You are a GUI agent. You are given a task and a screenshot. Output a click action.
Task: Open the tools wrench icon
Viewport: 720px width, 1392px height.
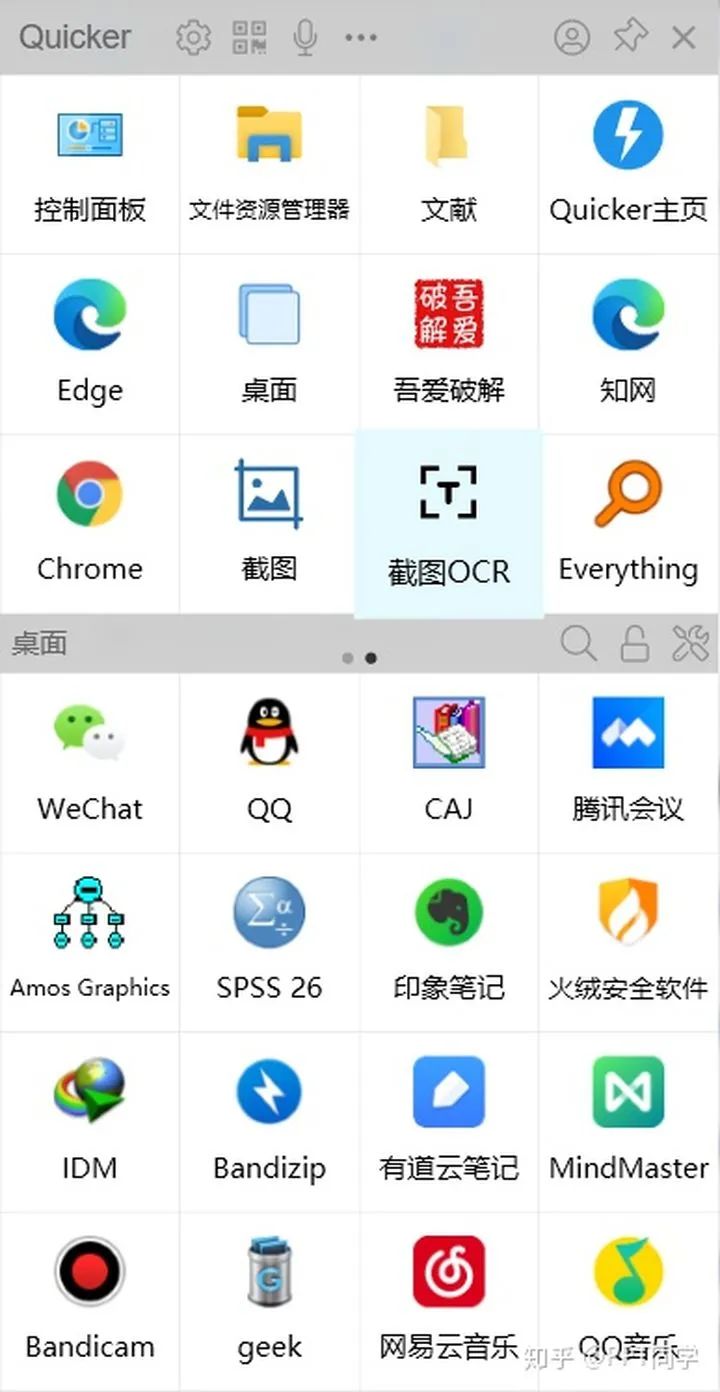point(690,644)
